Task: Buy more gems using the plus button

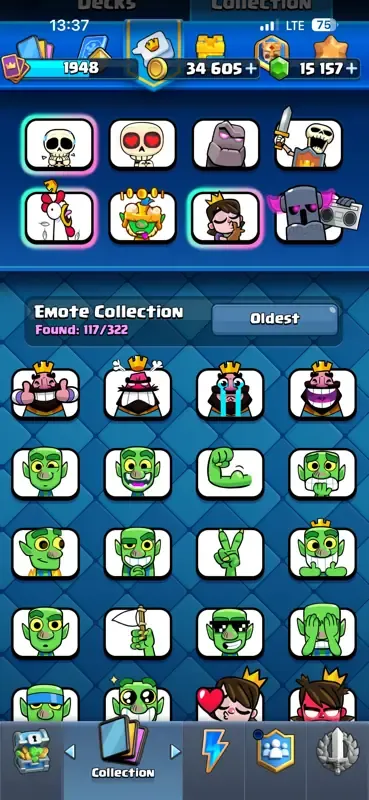Action: (352, 69)
